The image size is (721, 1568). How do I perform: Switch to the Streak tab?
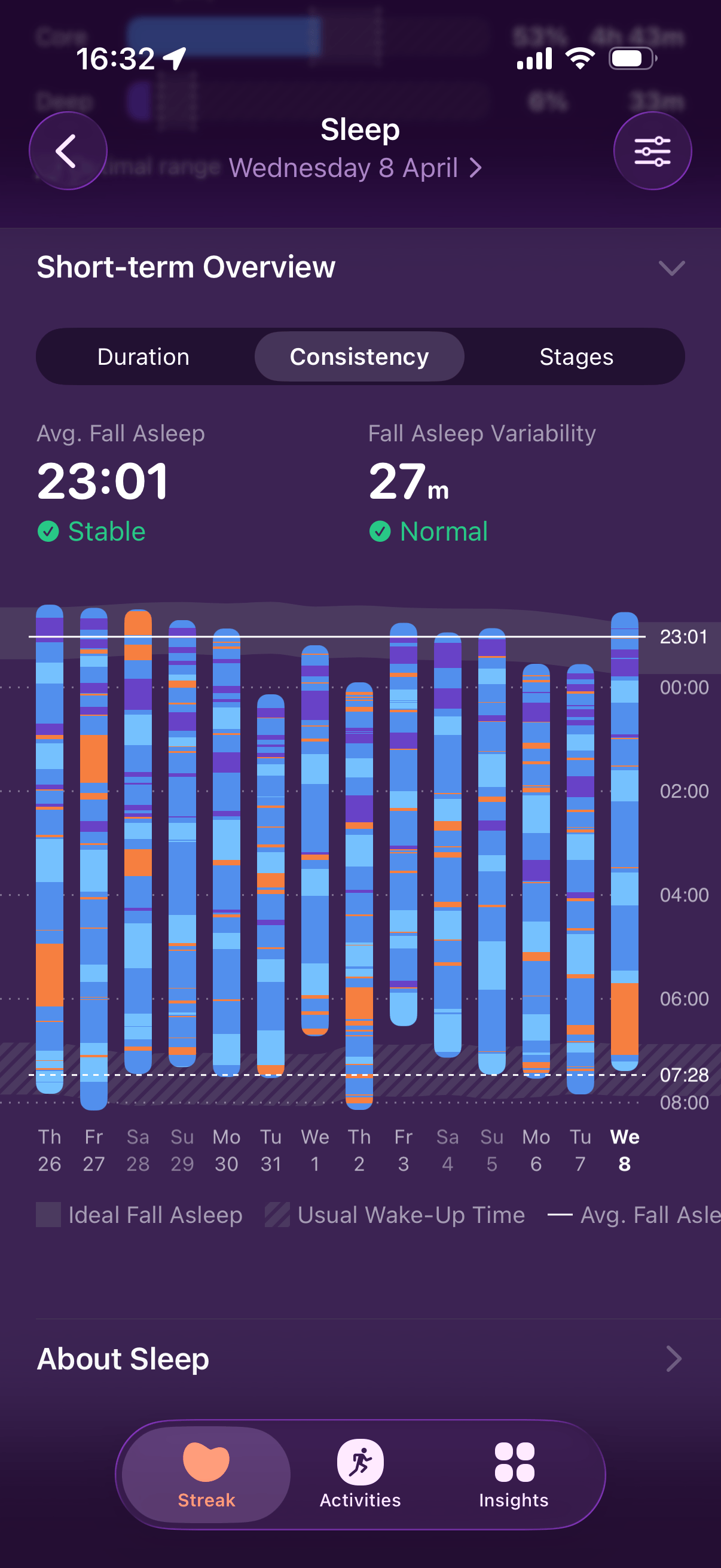pos(206,1474)
